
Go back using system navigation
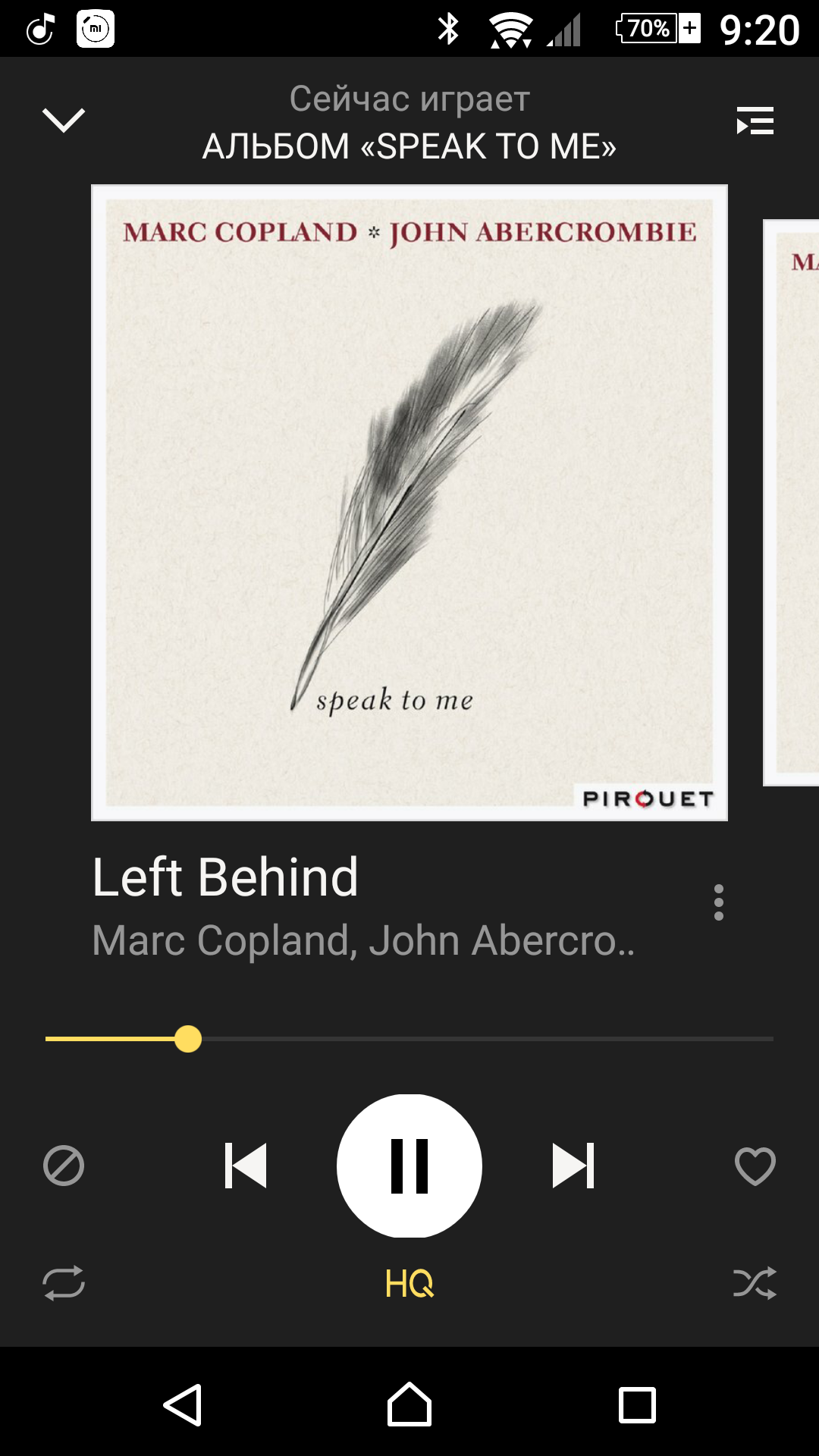point(183,1404)
